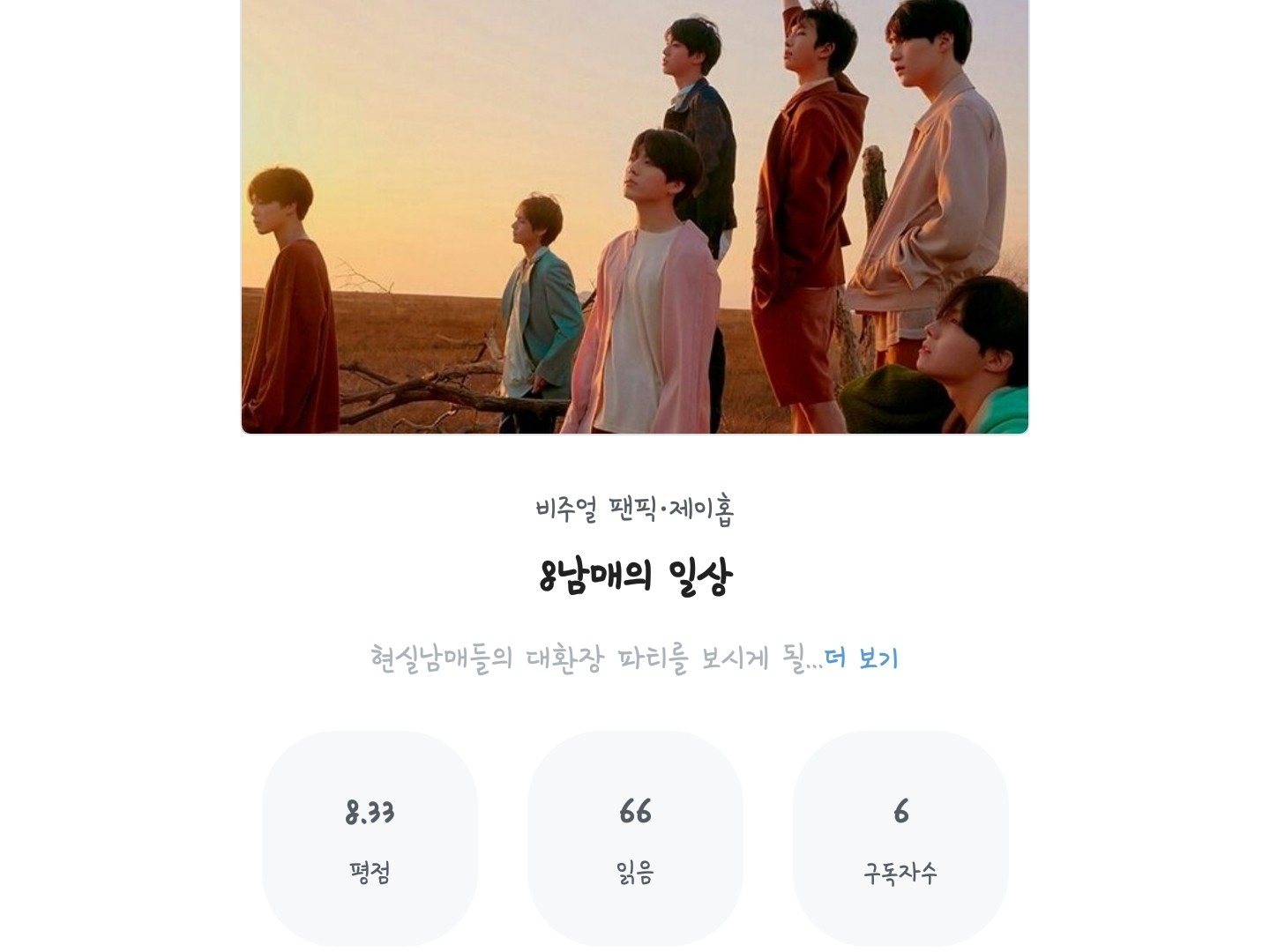
Task: Open the 8남매의 일상 cover image
Action: coord(635,216)
